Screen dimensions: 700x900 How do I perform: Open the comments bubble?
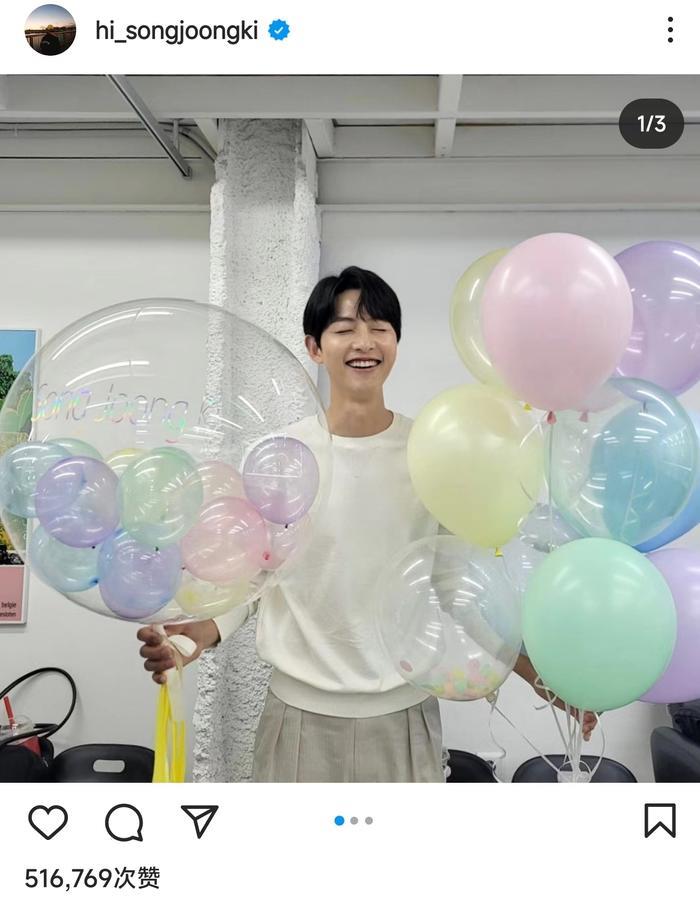tap(124, 821)
